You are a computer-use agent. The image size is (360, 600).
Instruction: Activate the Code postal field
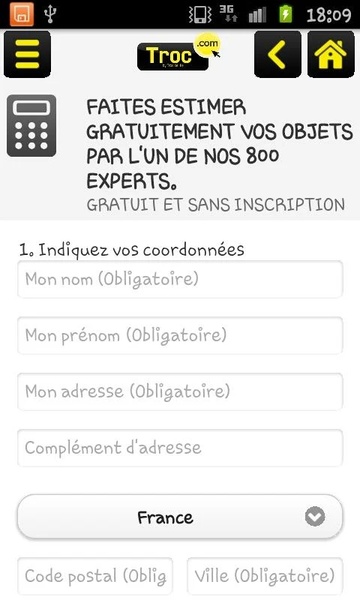pos(95,576)
